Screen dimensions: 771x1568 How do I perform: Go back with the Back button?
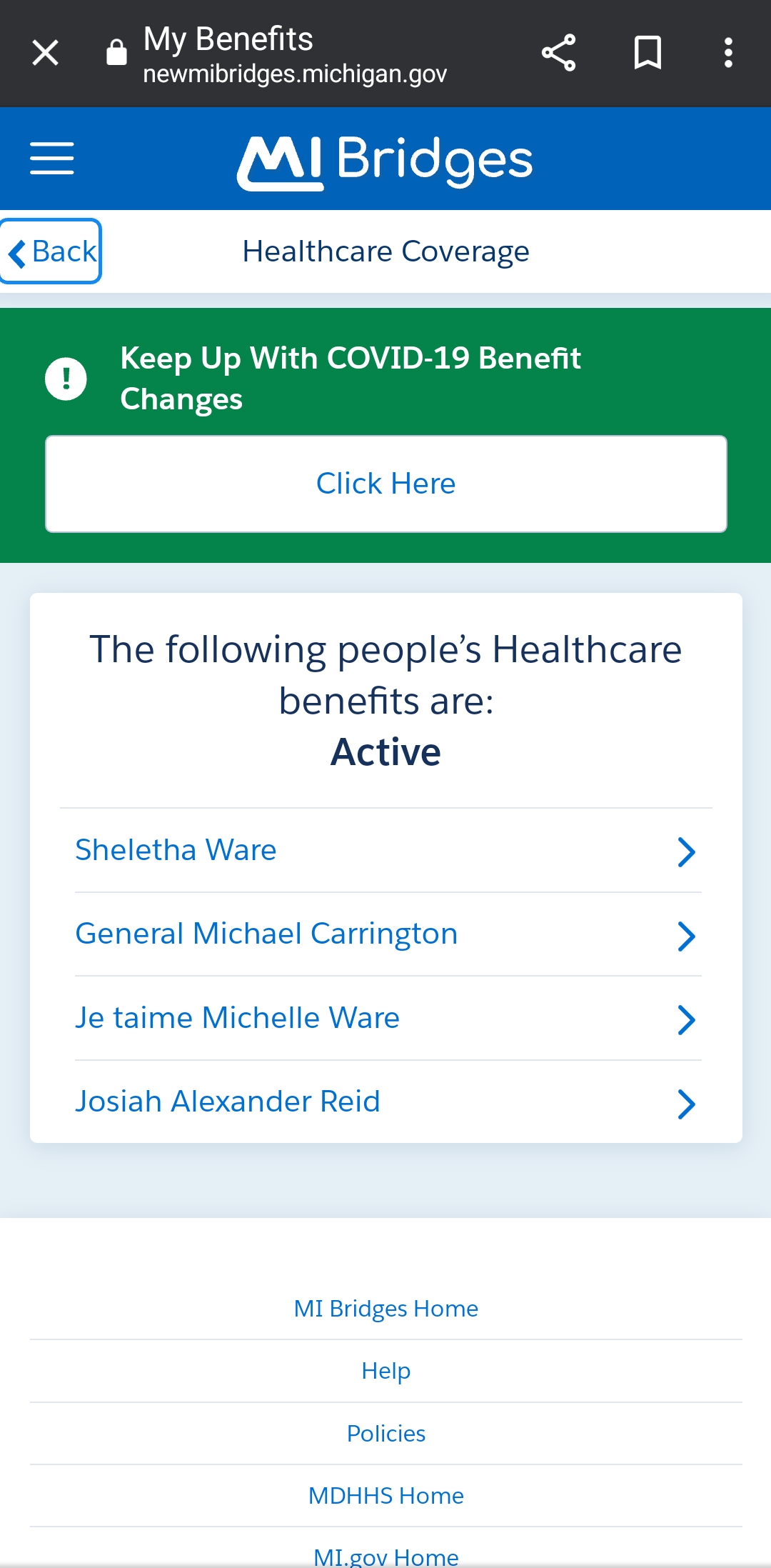click(50, 251)
